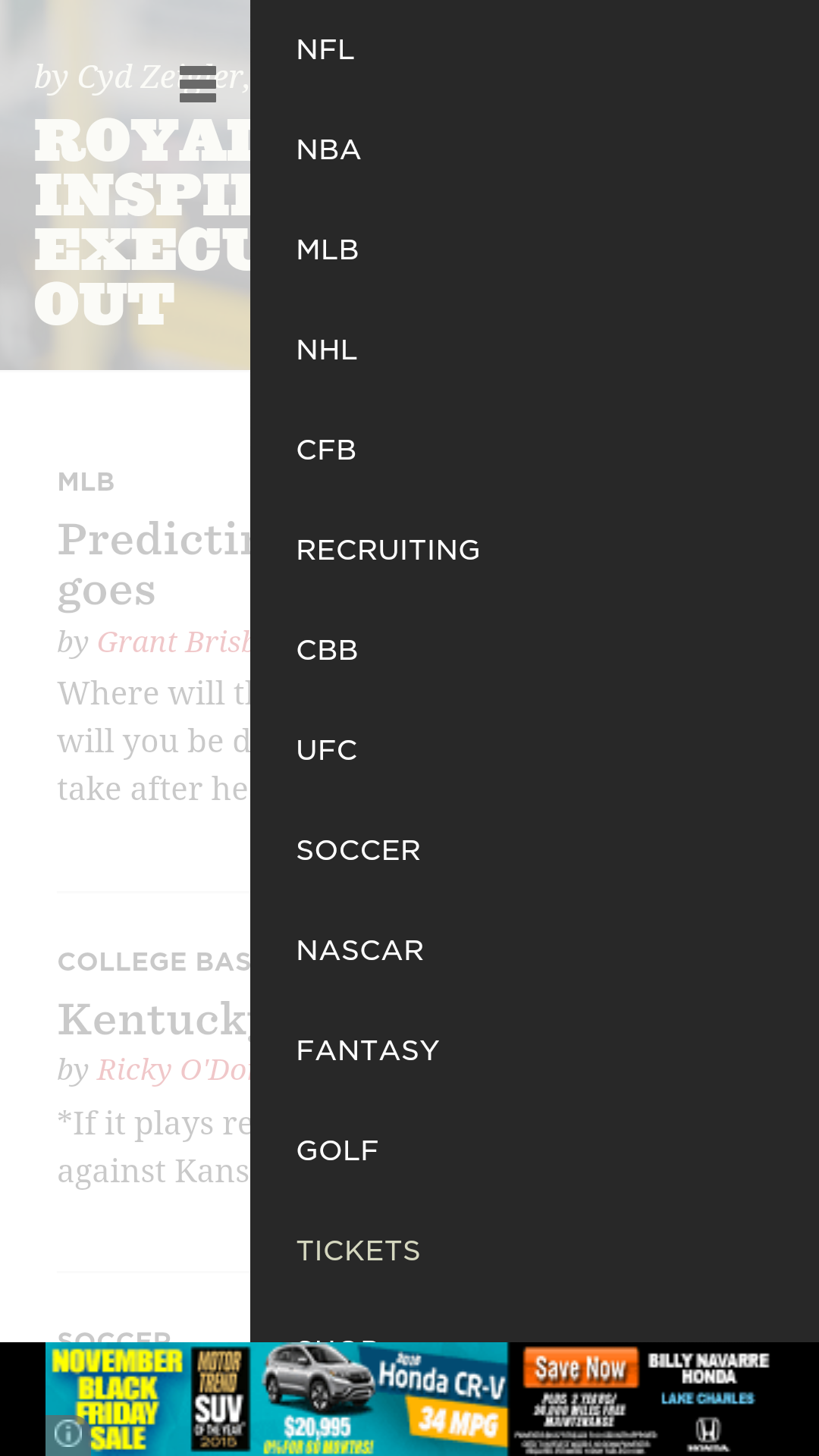Open the RECRUITING section
This screenshot has height=1456, width=819.
click(388, 549)
